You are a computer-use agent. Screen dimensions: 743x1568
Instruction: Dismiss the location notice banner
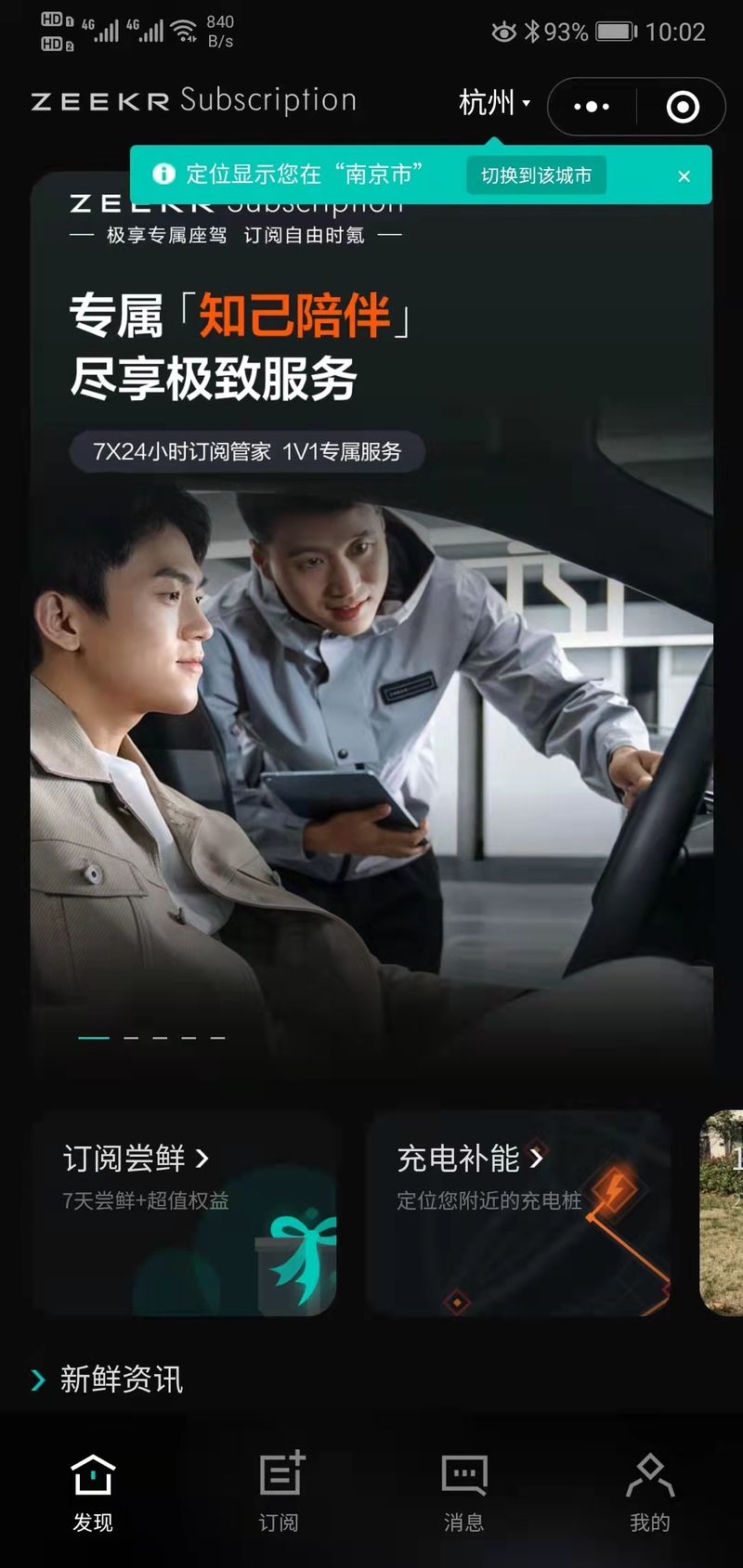click(x=684, y=176)
